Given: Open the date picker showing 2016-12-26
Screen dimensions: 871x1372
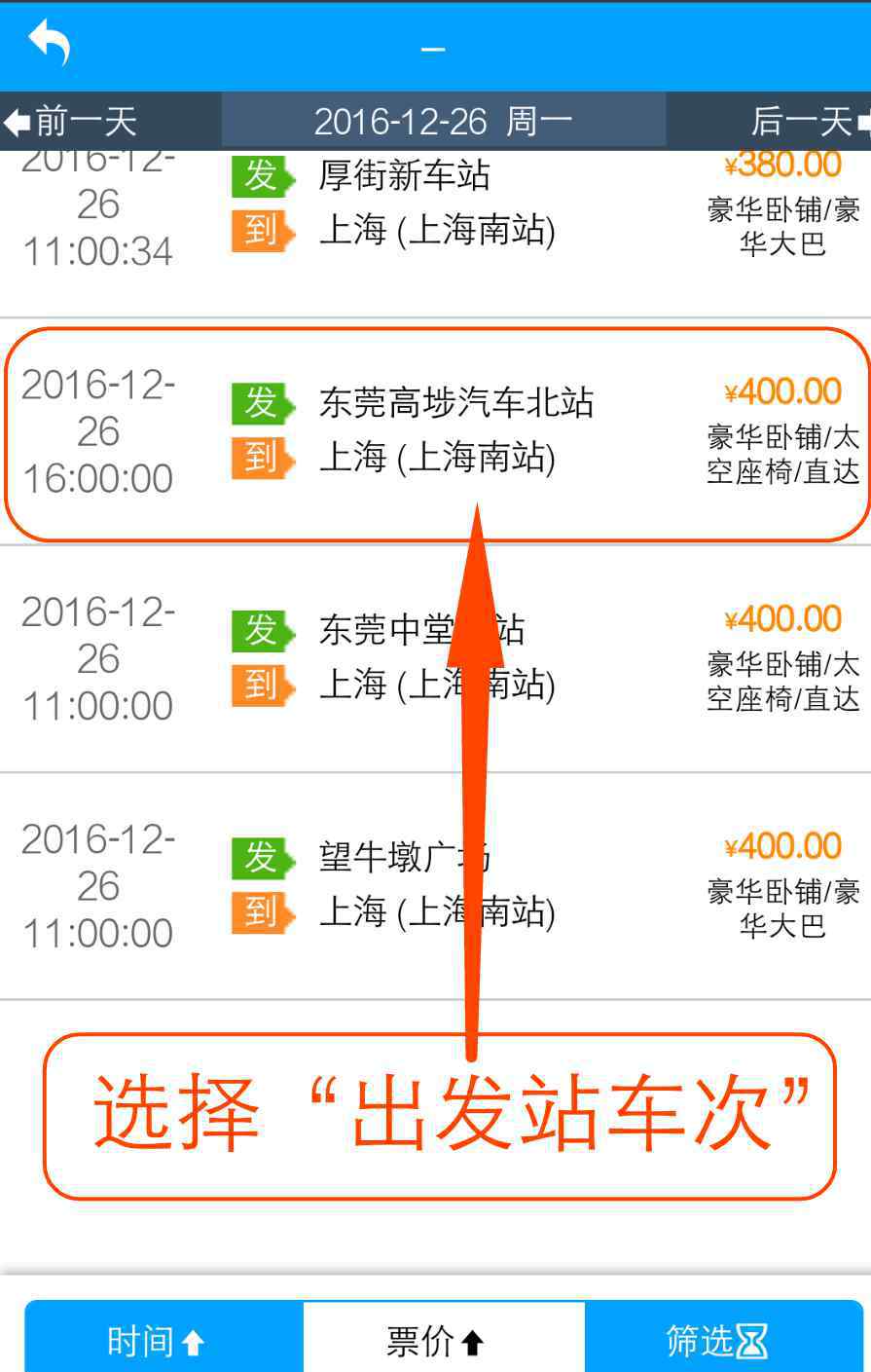Looking at the screenshot, I should pos(443,122).
